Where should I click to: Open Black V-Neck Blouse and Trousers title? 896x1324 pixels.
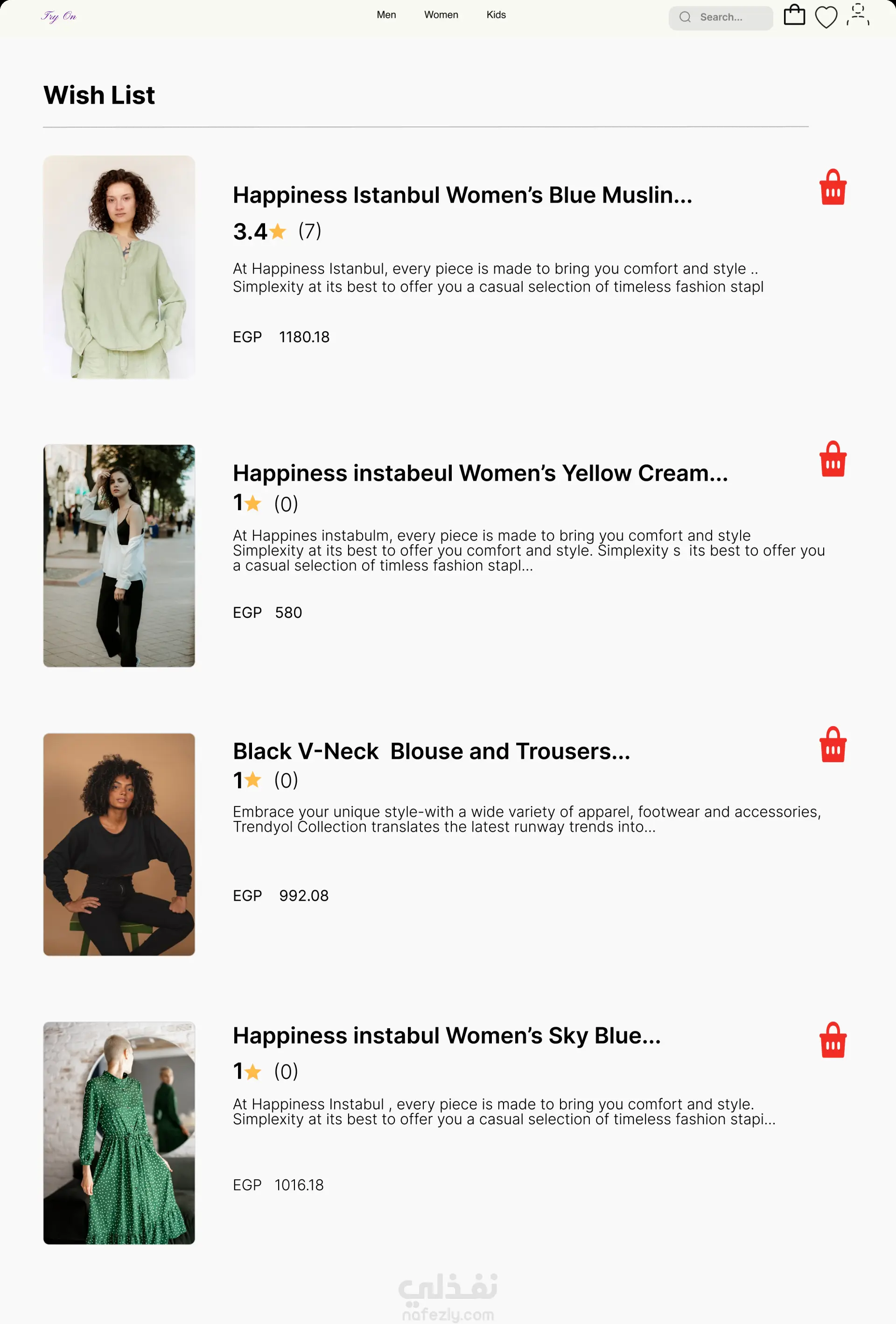point(431,751)
